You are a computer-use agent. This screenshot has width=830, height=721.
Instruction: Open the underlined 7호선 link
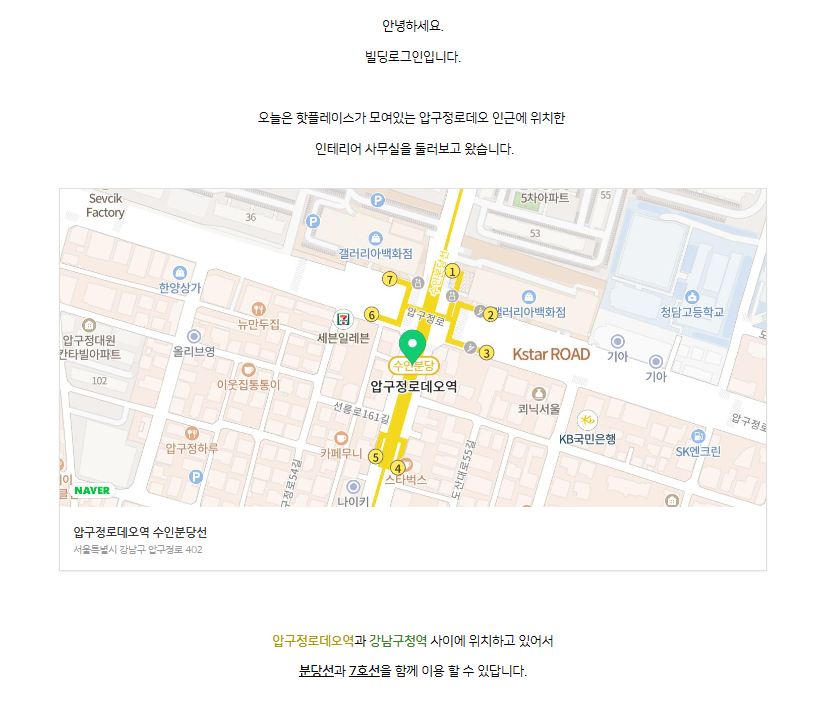pyautogui.click(x=364, y=671)
